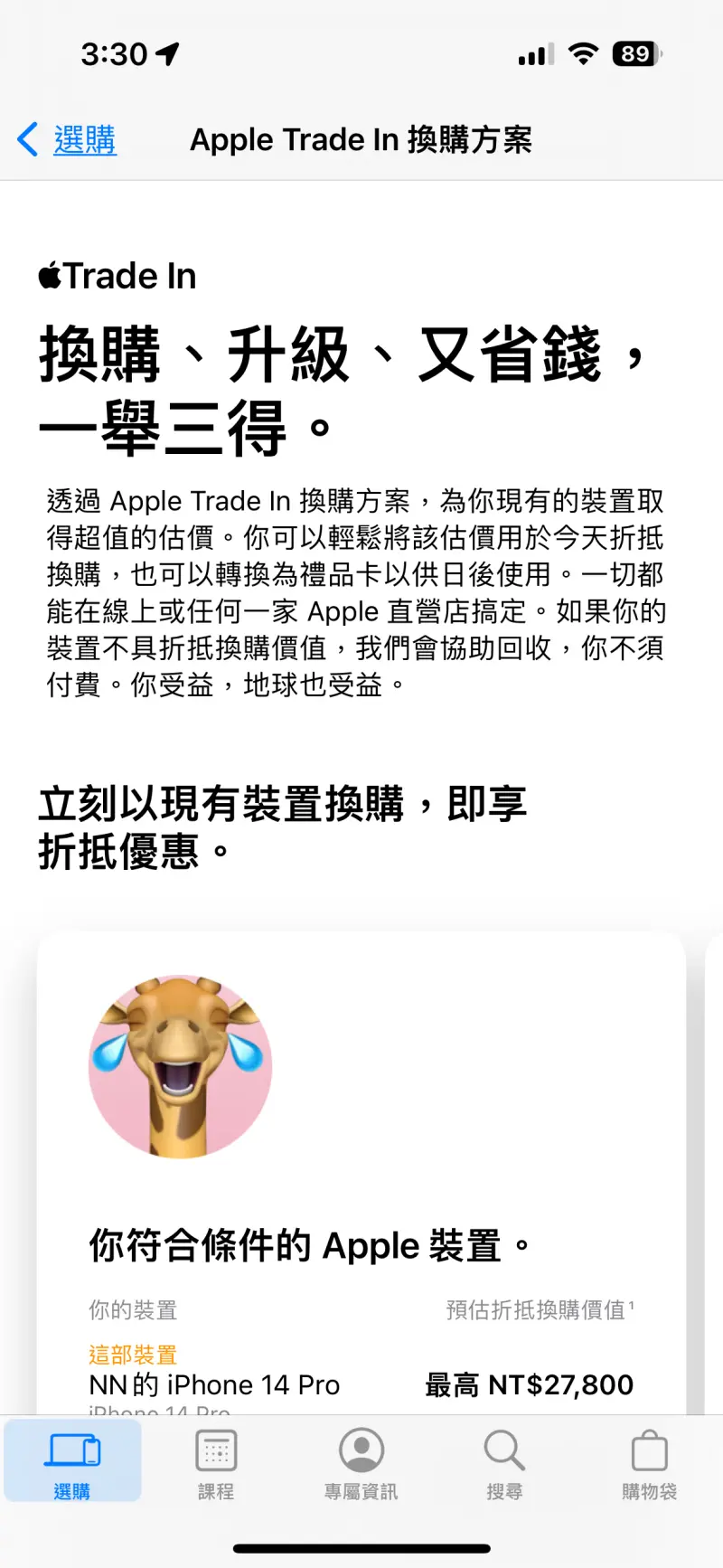Go back to 選購

pyautogui.click(x=67, y=140)
